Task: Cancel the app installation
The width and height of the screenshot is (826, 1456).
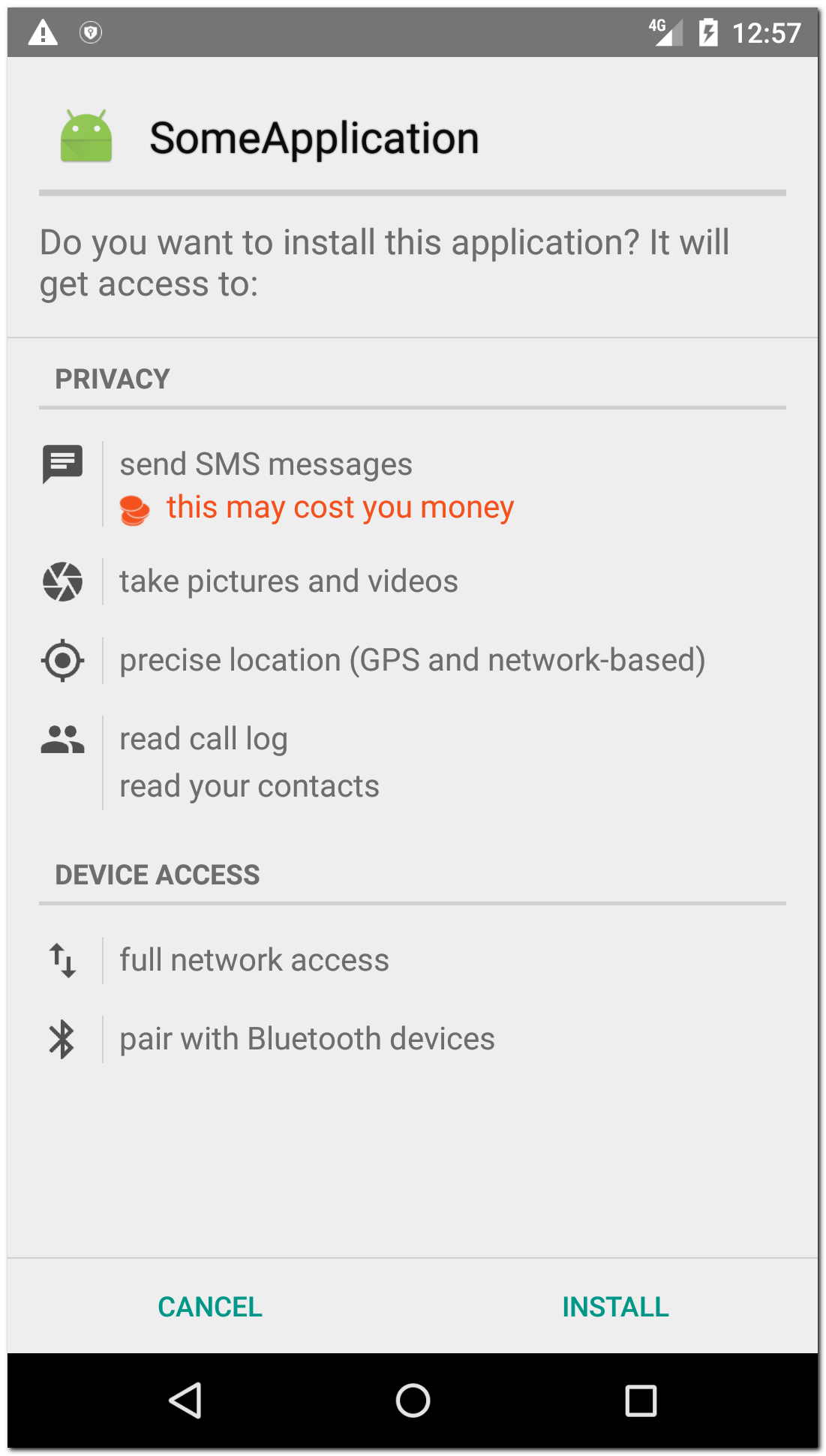Action: coord(210,1307)
